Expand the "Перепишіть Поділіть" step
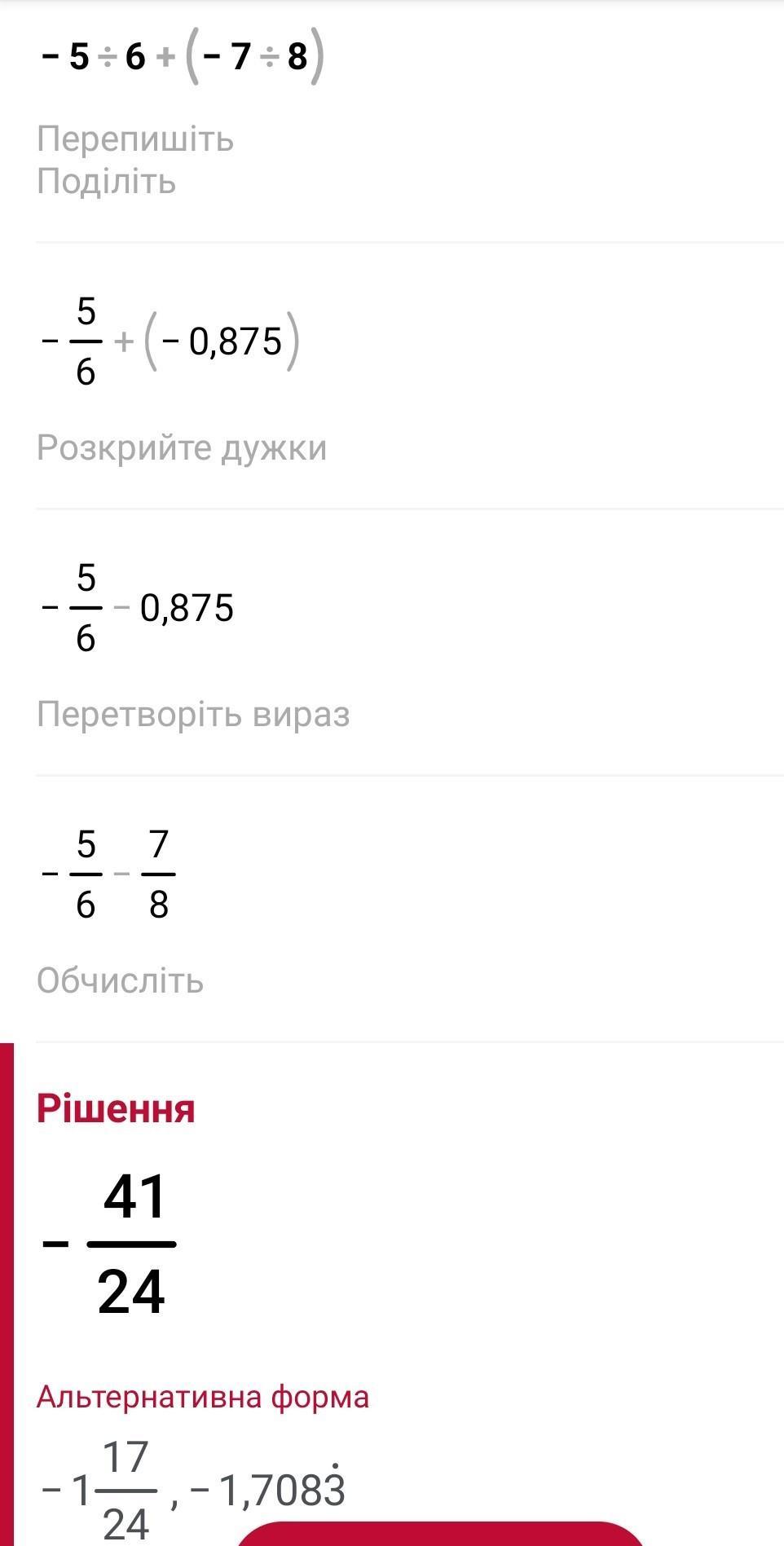The width and height of the screenshot is (784, 1546). point(135,160)
